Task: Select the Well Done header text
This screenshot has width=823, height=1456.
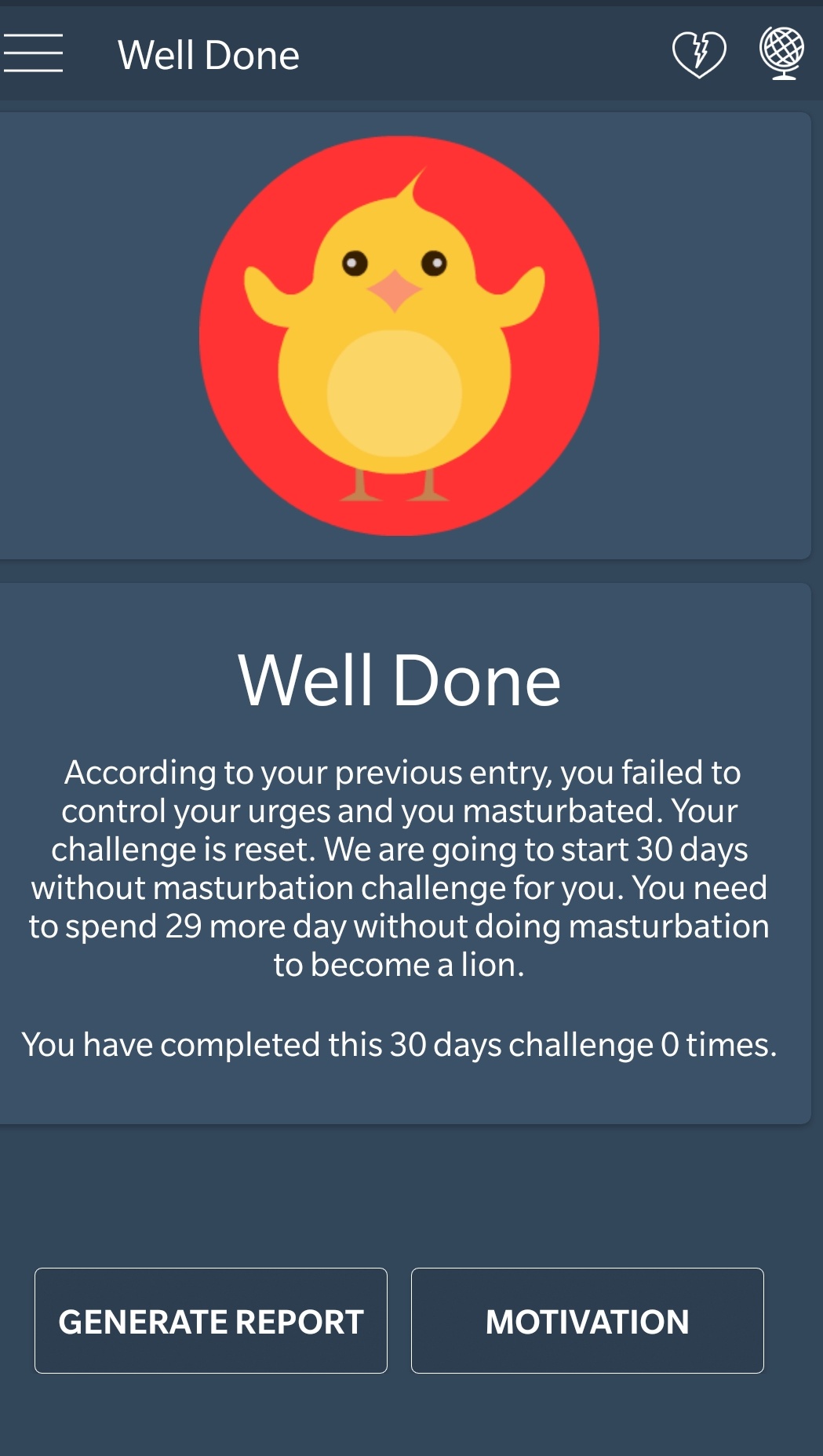Action: [x=209, y=54]
